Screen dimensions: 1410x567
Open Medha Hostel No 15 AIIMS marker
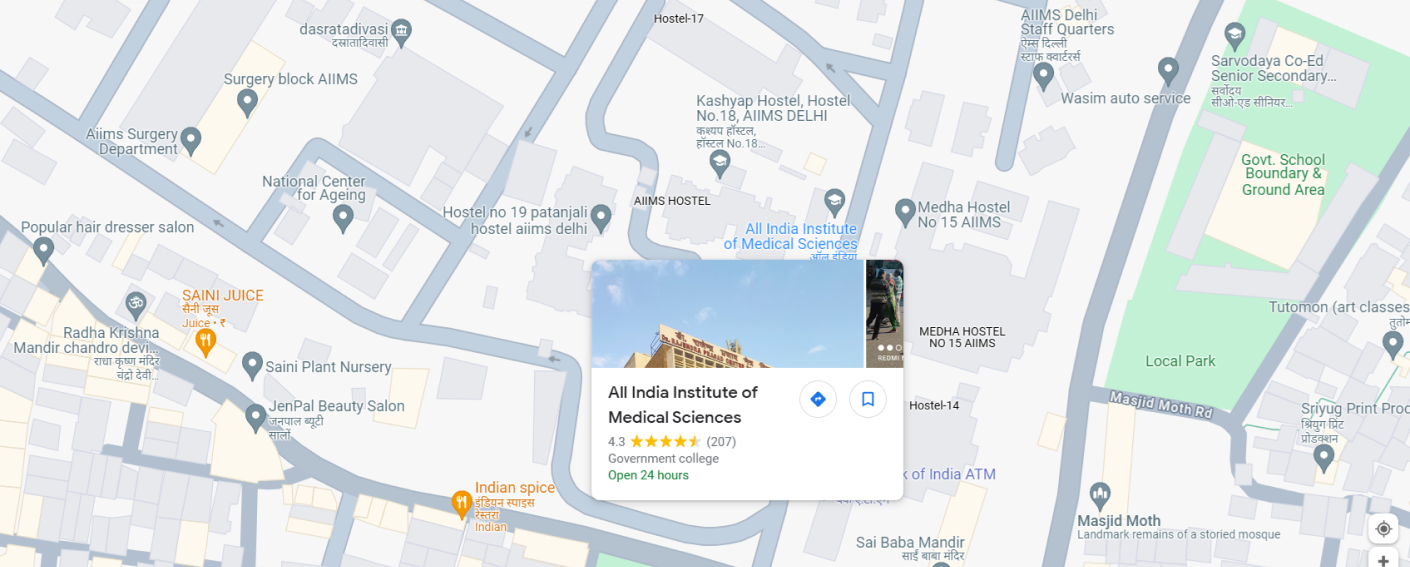pyautogui.click(x=905, y=212)
